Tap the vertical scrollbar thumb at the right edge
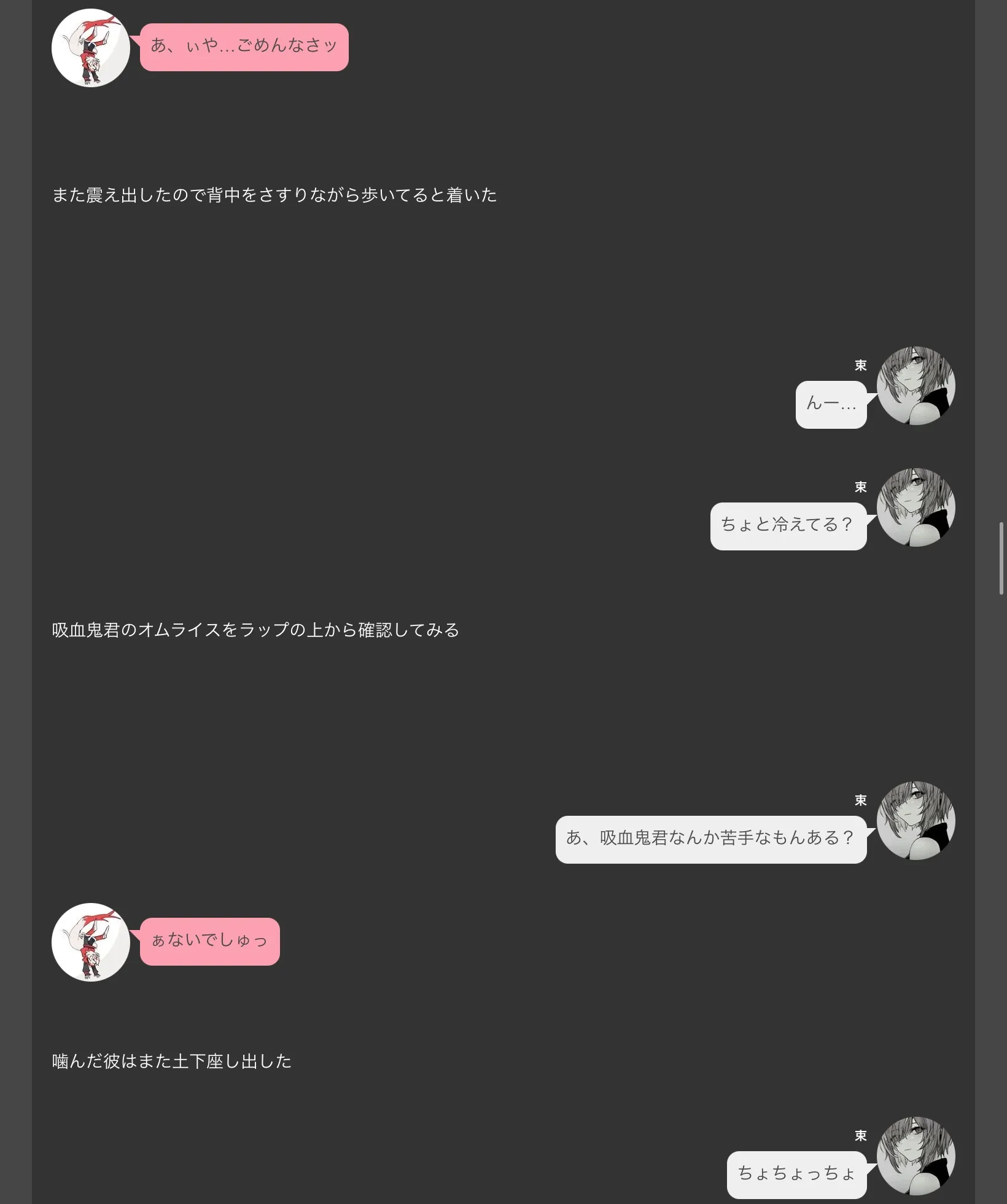1007x1204 pixels. click(1001, 558)
